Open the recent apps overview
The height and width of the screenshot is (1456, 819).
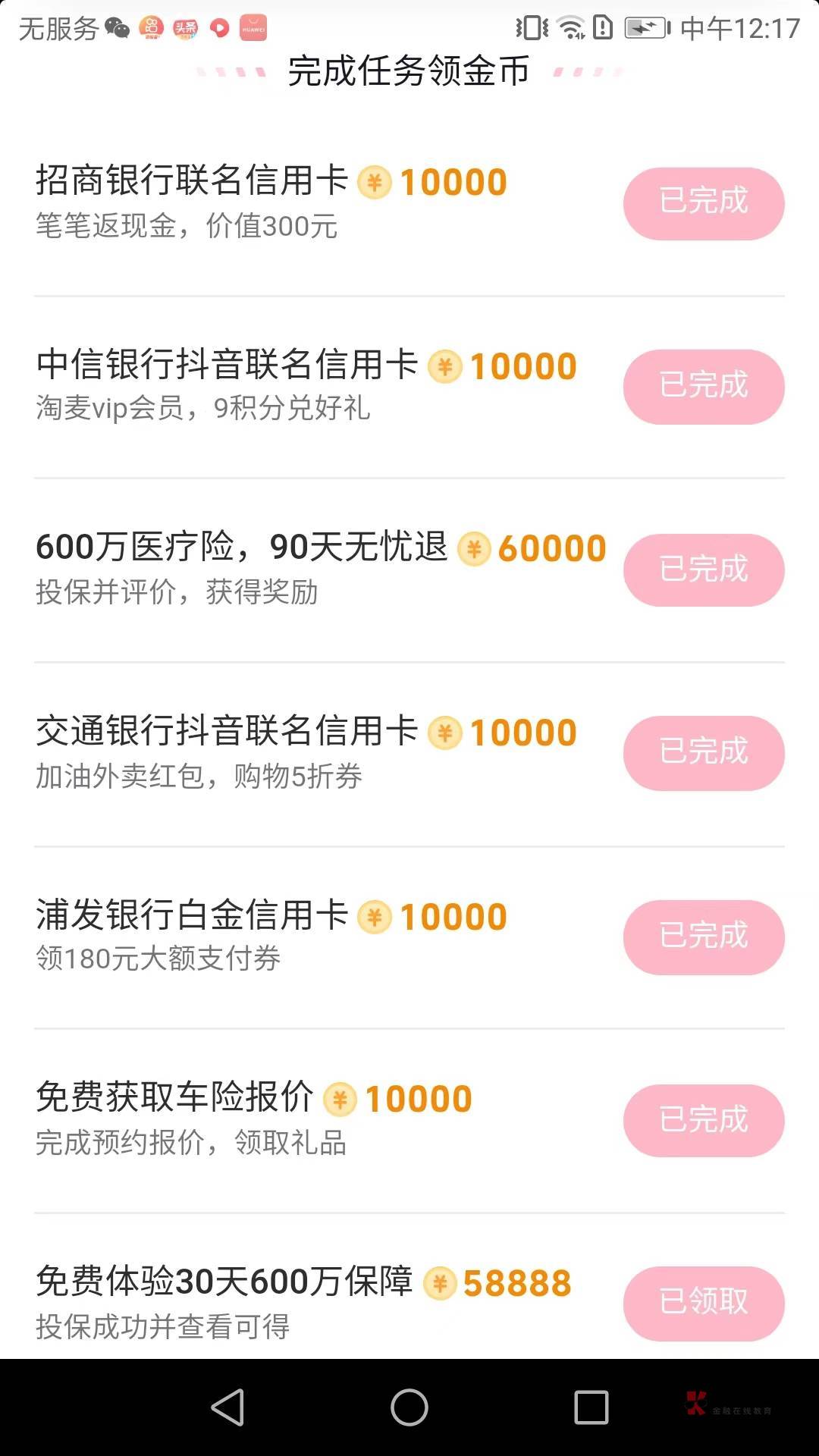point(591,1407)
